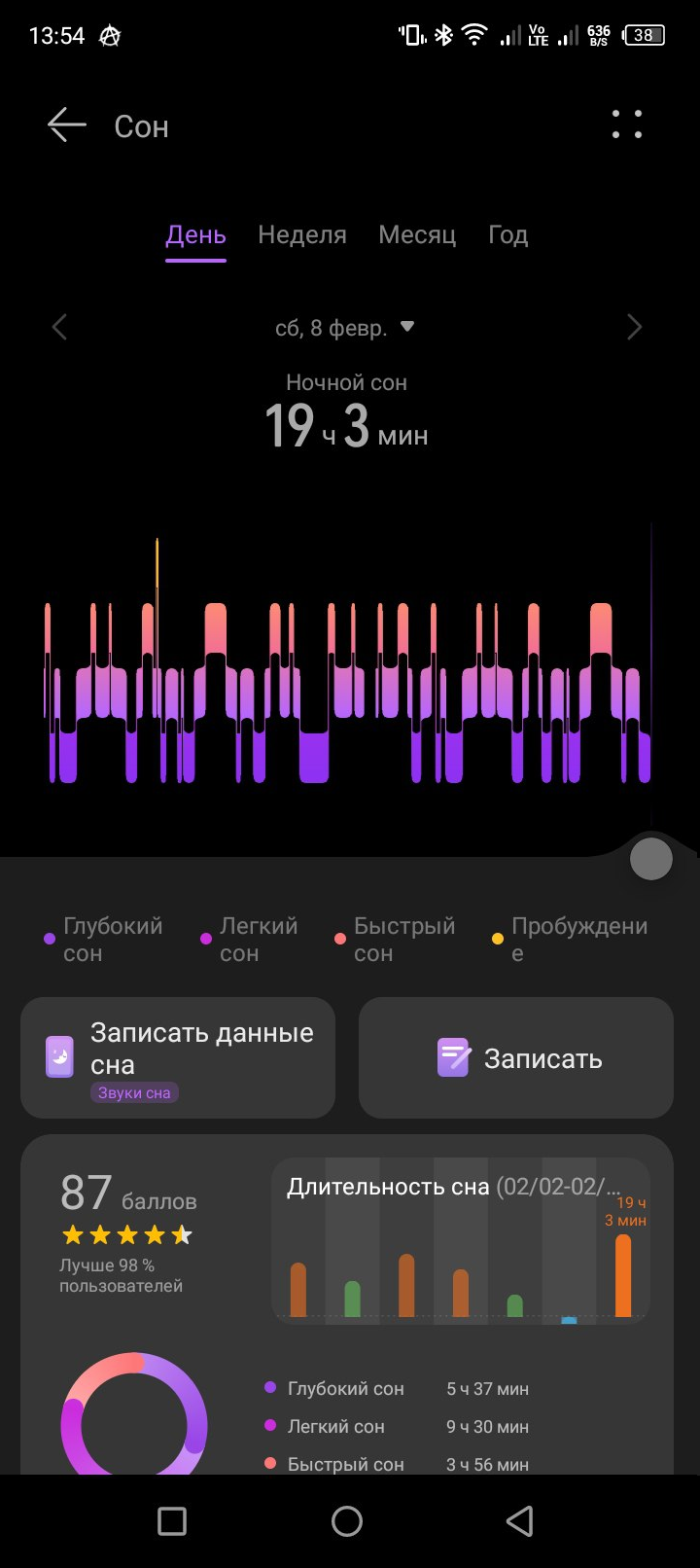
Task: Select the День tab
Action: [195, 235]
